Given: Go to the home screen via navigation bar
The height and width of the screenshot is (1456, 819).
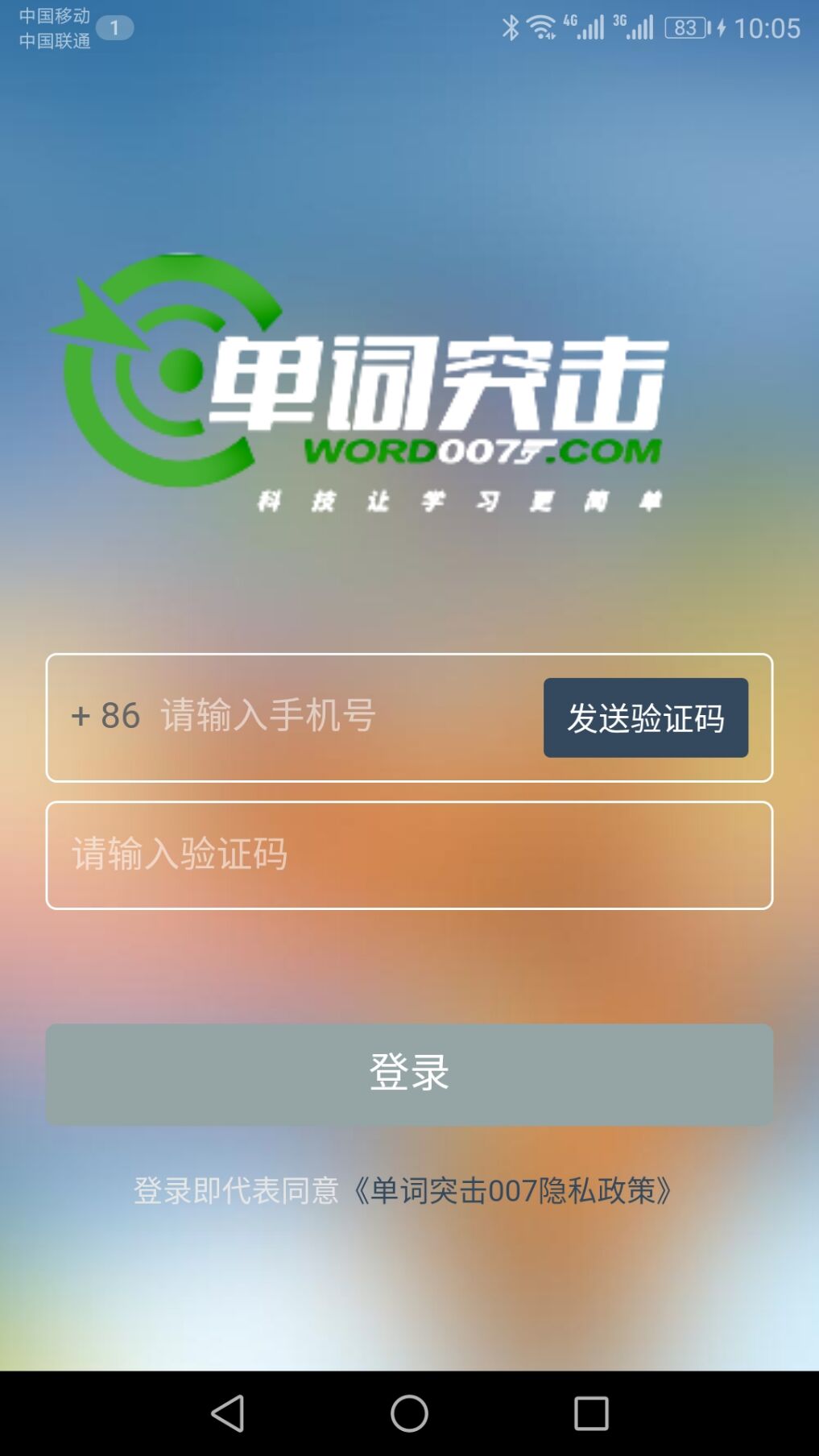Looking at the screenshot, I should (409, 1413).
